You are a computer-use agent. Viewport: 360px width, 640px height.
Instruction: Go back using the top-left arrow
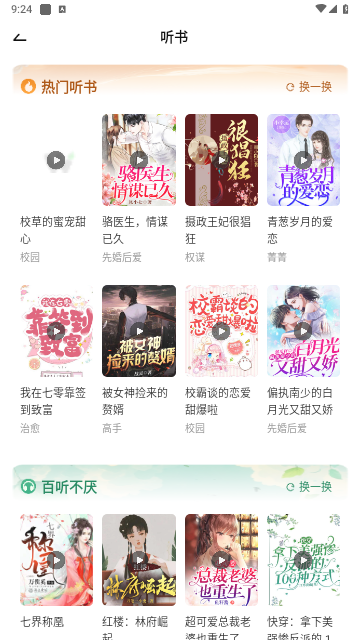point(20,38)
